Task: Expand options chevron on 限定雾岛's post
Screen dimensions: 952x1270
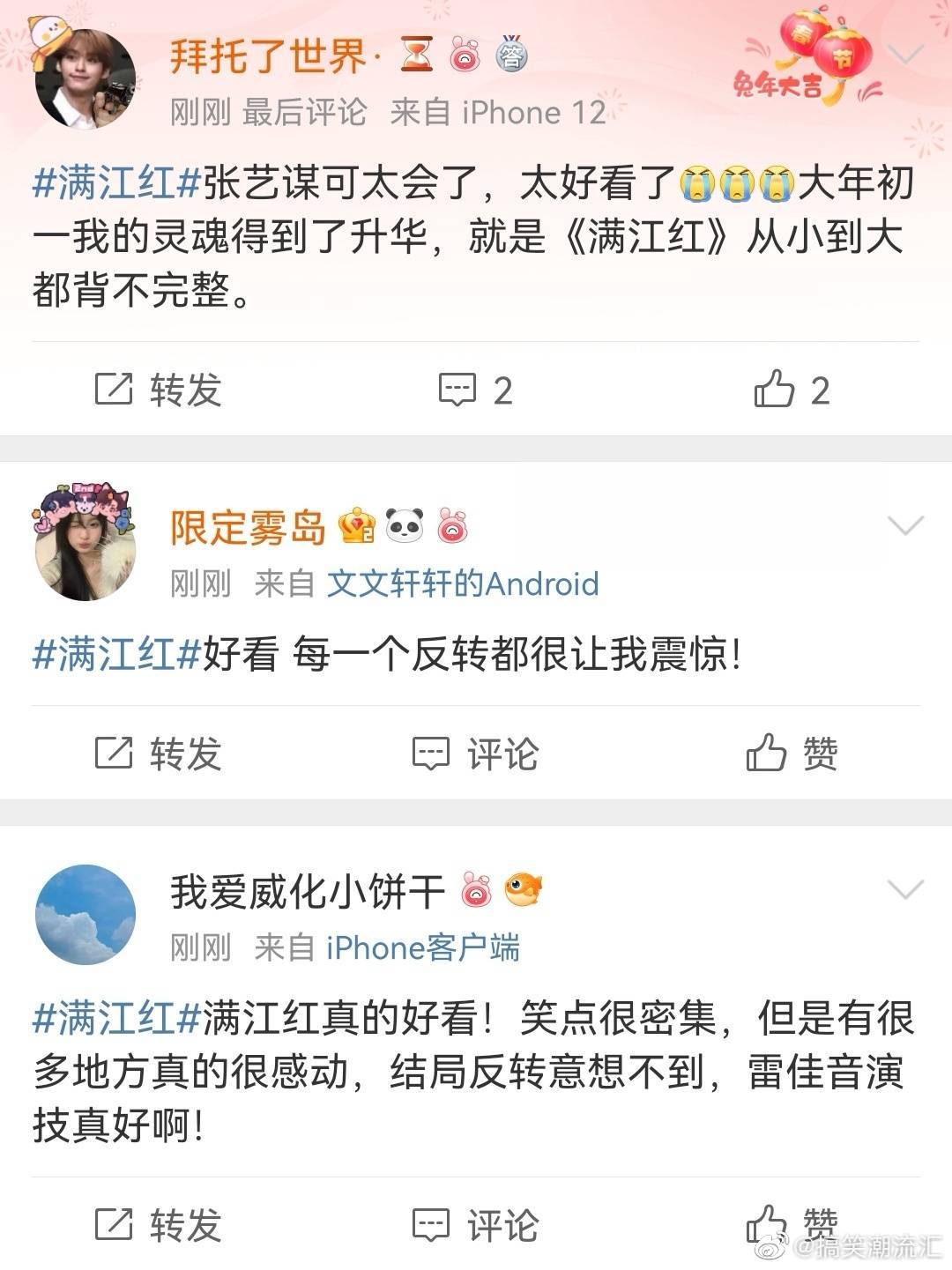Action: [x=904, y=526]
